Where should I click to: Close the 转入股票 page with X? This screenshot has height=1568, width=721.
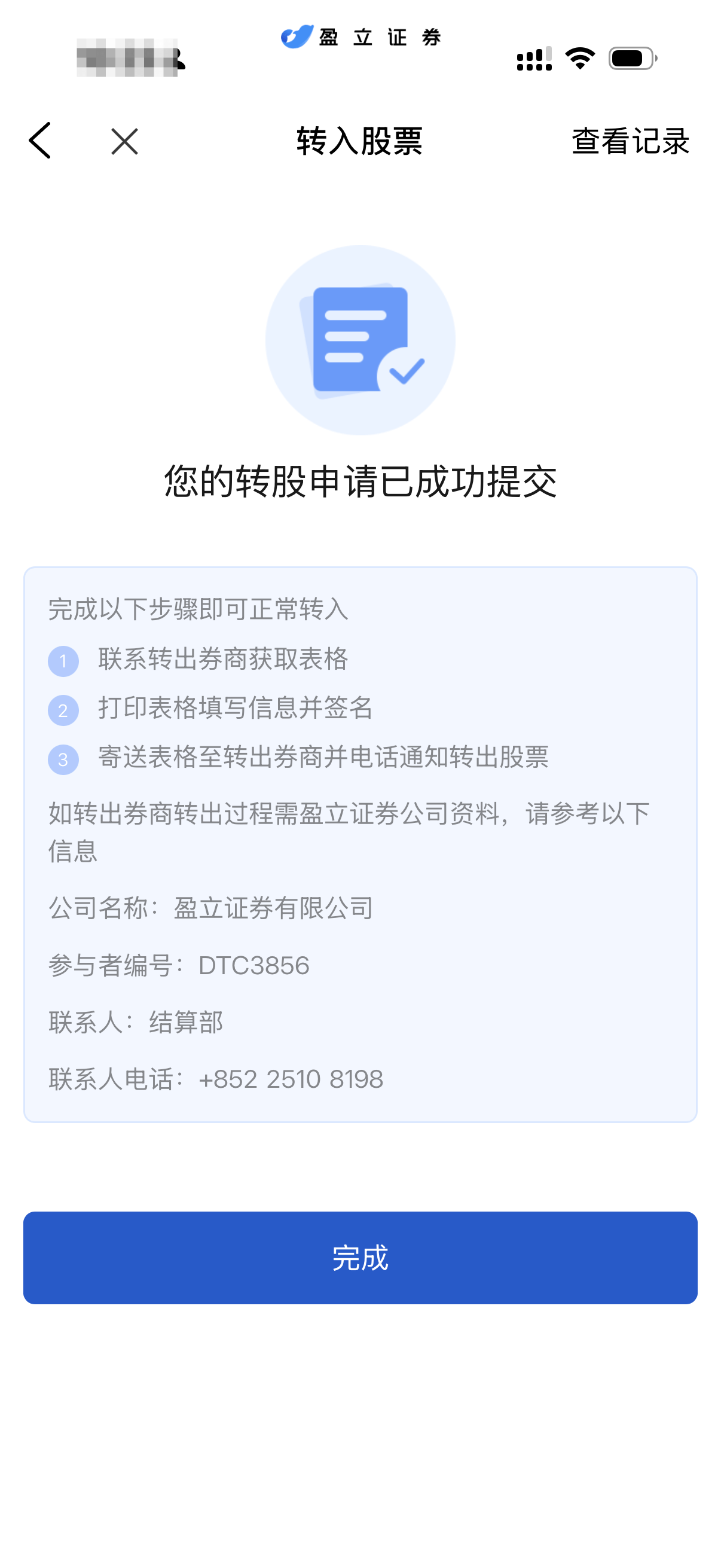pyautogui.click(x=125, y=142)
